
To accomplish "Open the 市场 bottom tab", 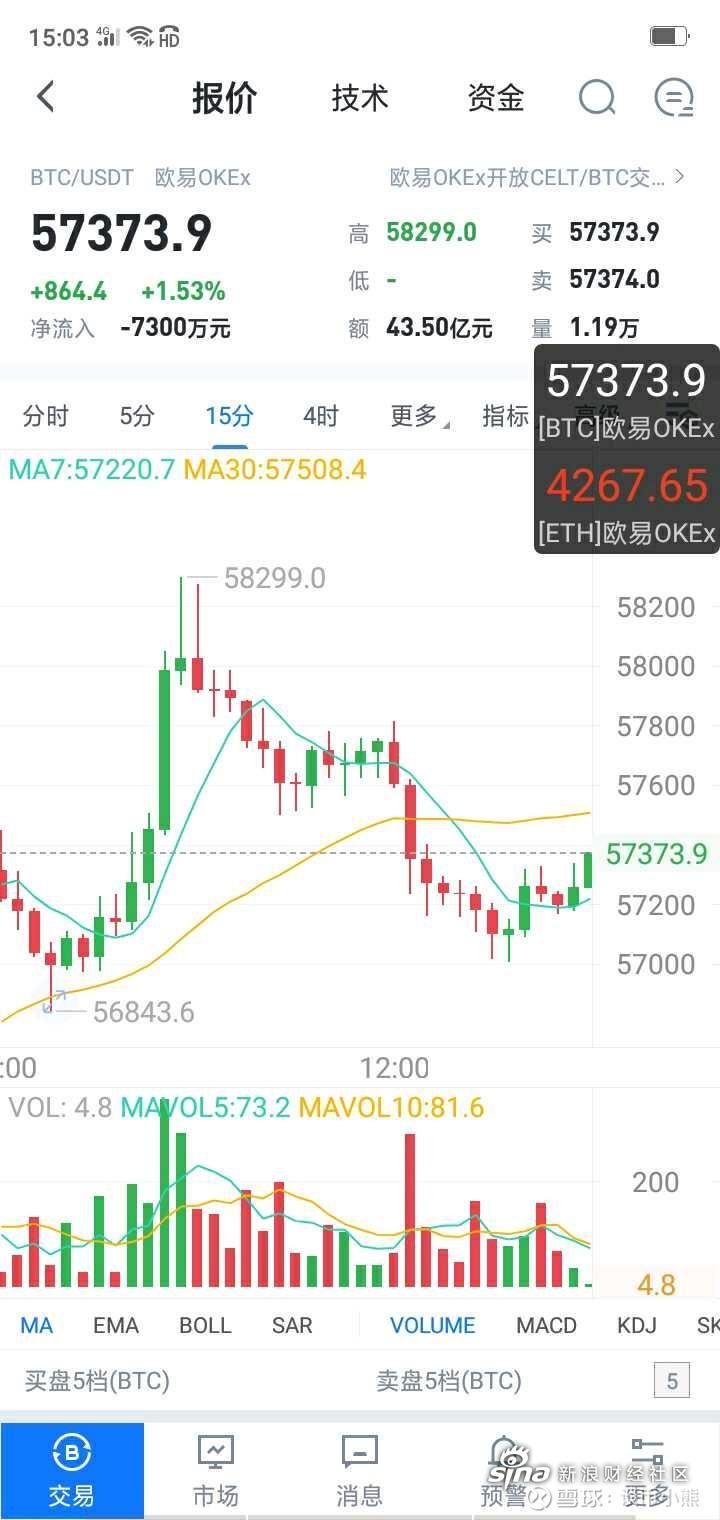I will point(216,1472).
